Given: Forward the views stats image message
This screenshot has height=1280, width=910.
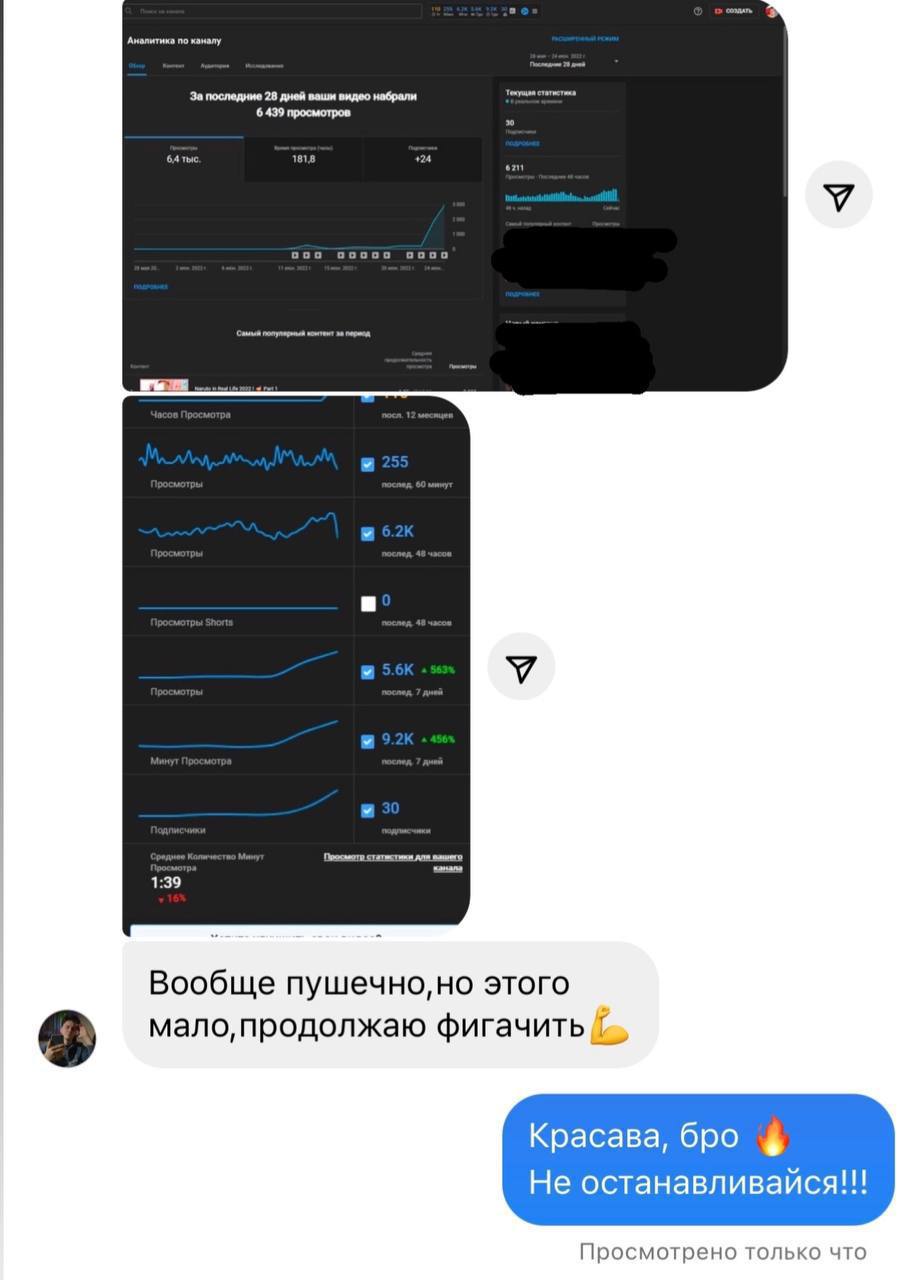Looking at the screenshot, I should (520, 667).
